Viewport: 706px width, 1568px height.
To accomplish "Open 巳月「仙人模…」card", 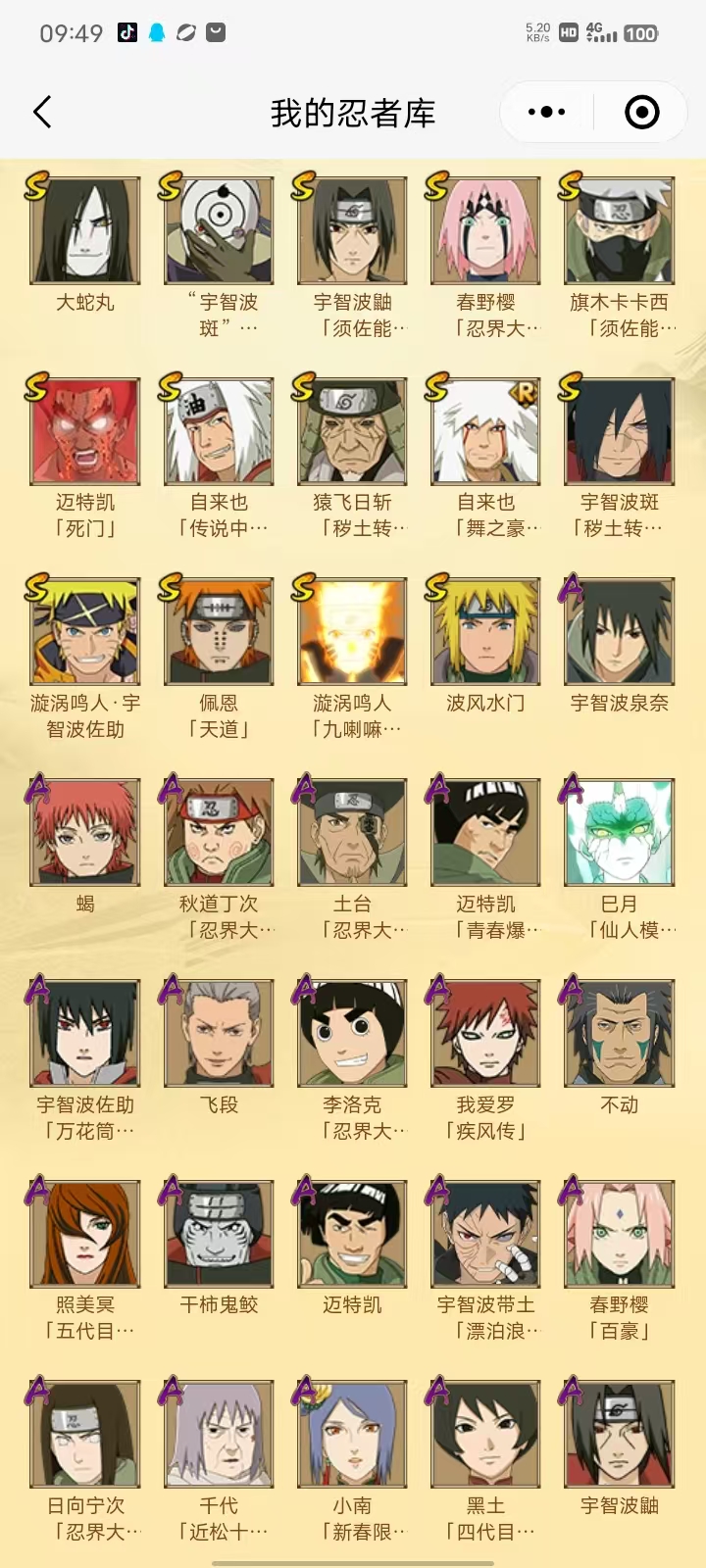I will point(619,833).
